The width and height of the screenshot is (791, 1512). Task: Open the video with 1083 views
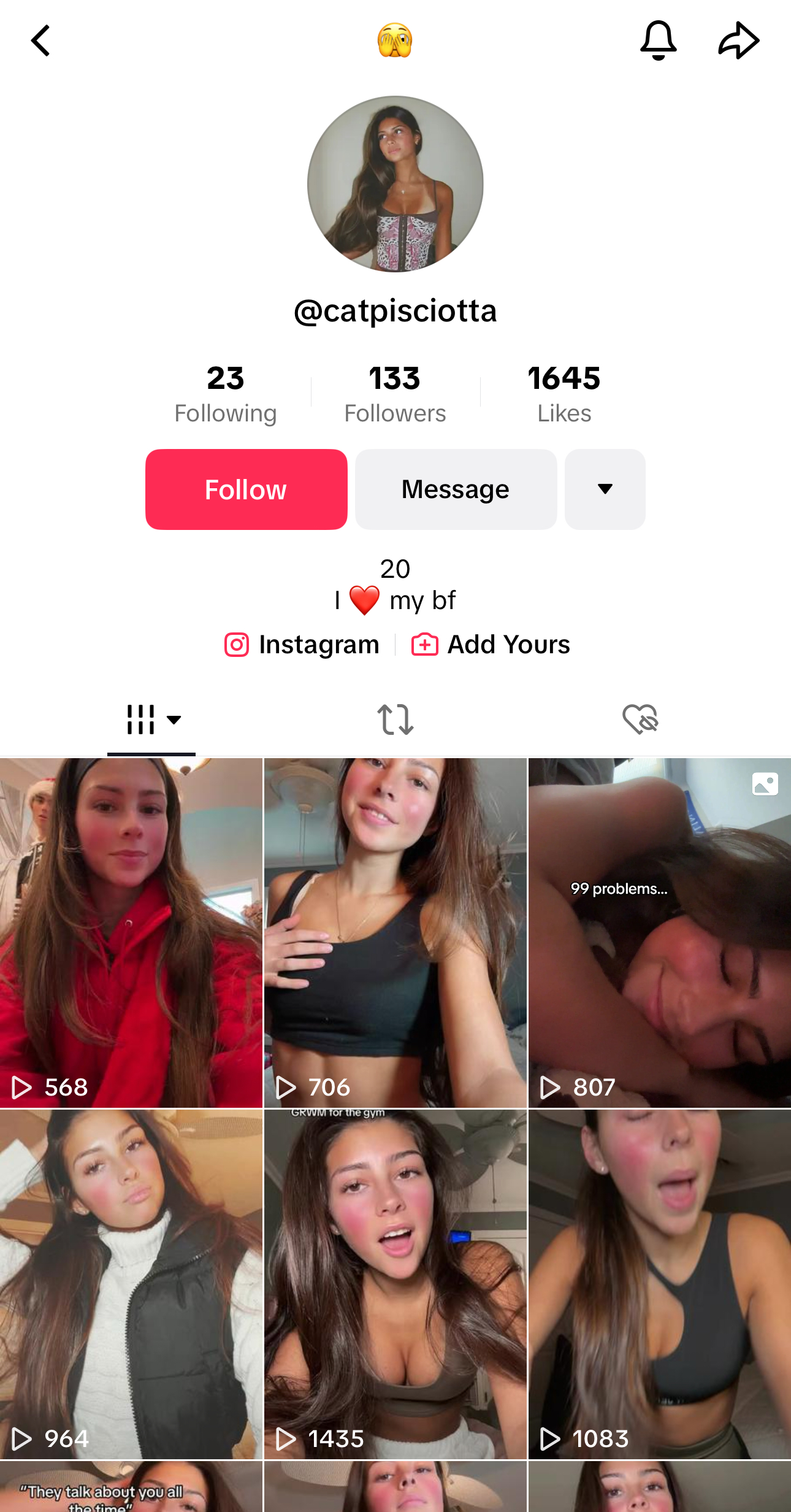[x=660, y=1284]
